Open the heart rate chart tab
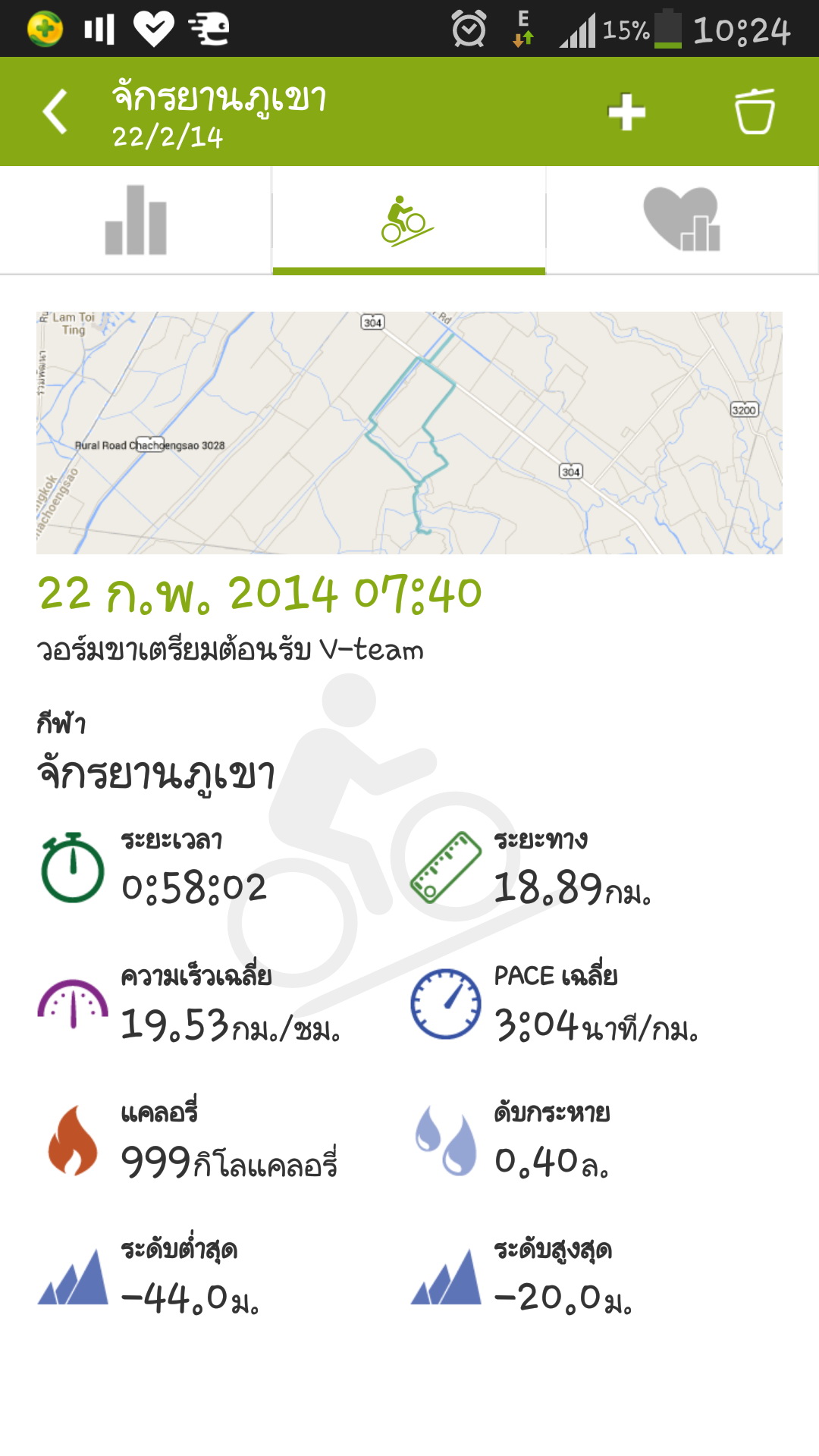This screenshot has height=1456, width=819. point(682,220)
